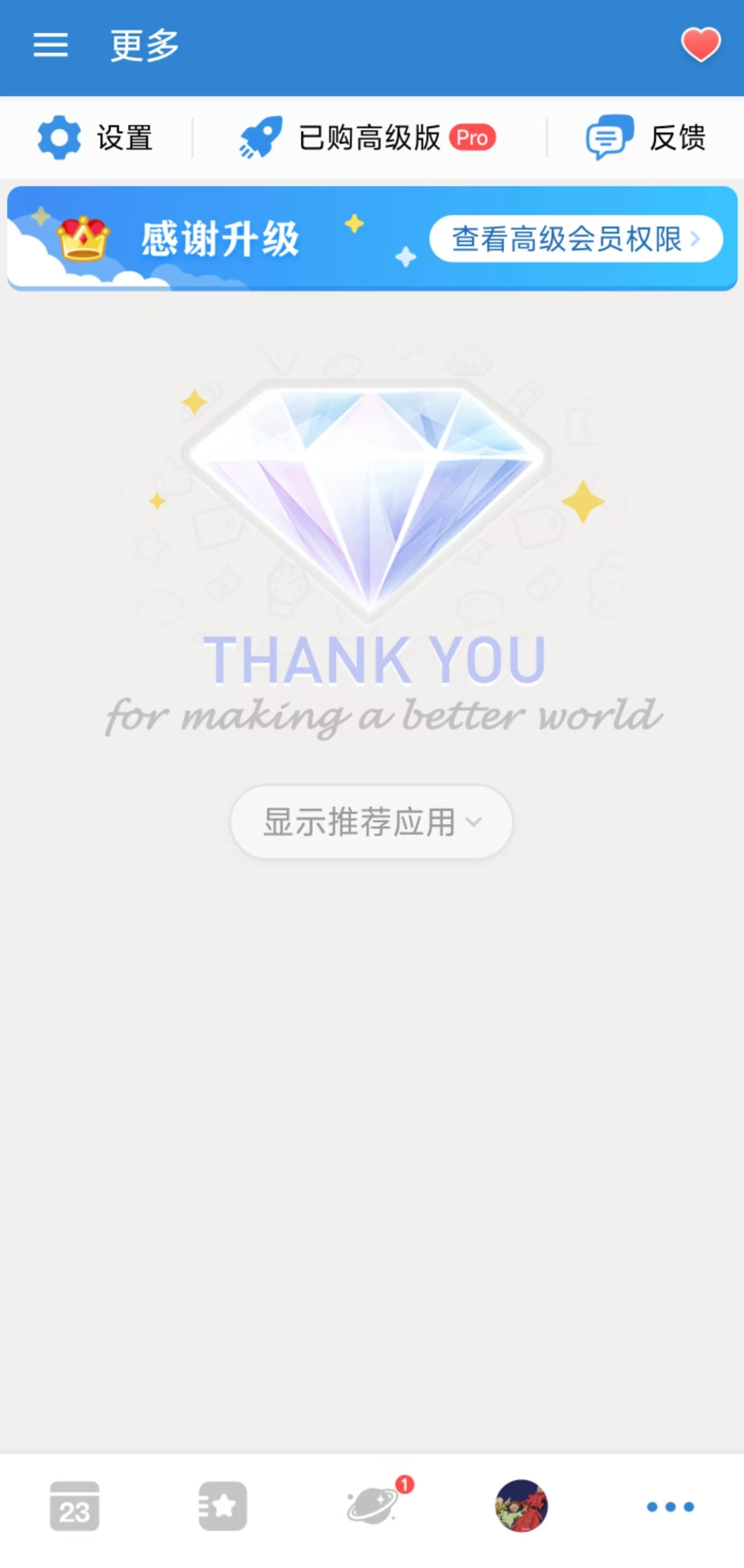744x1568 pixels.
Task: Open the hamburger drawer menu
Action: click(51, 45)
